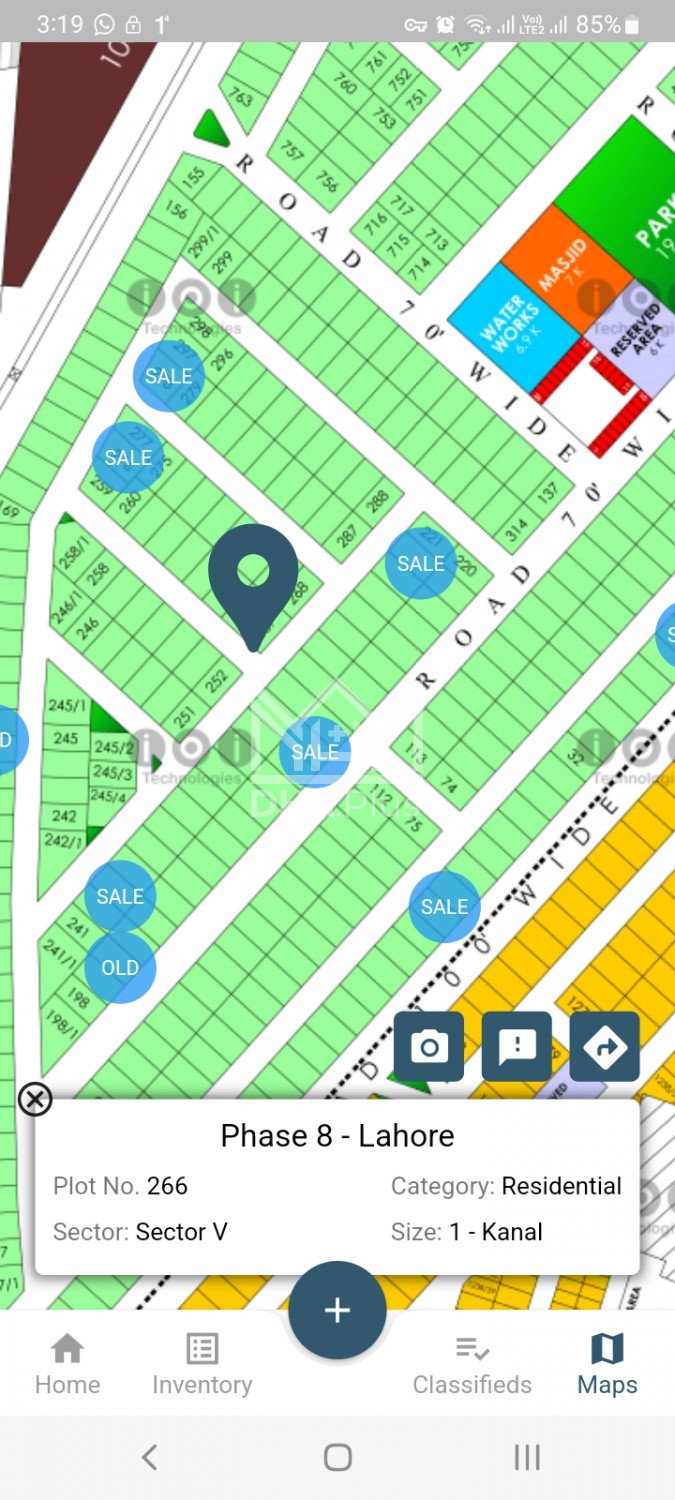Open the camera icon button
Image resolution: width=675 pixels, height=1500 pixels.
(429, 1046)
